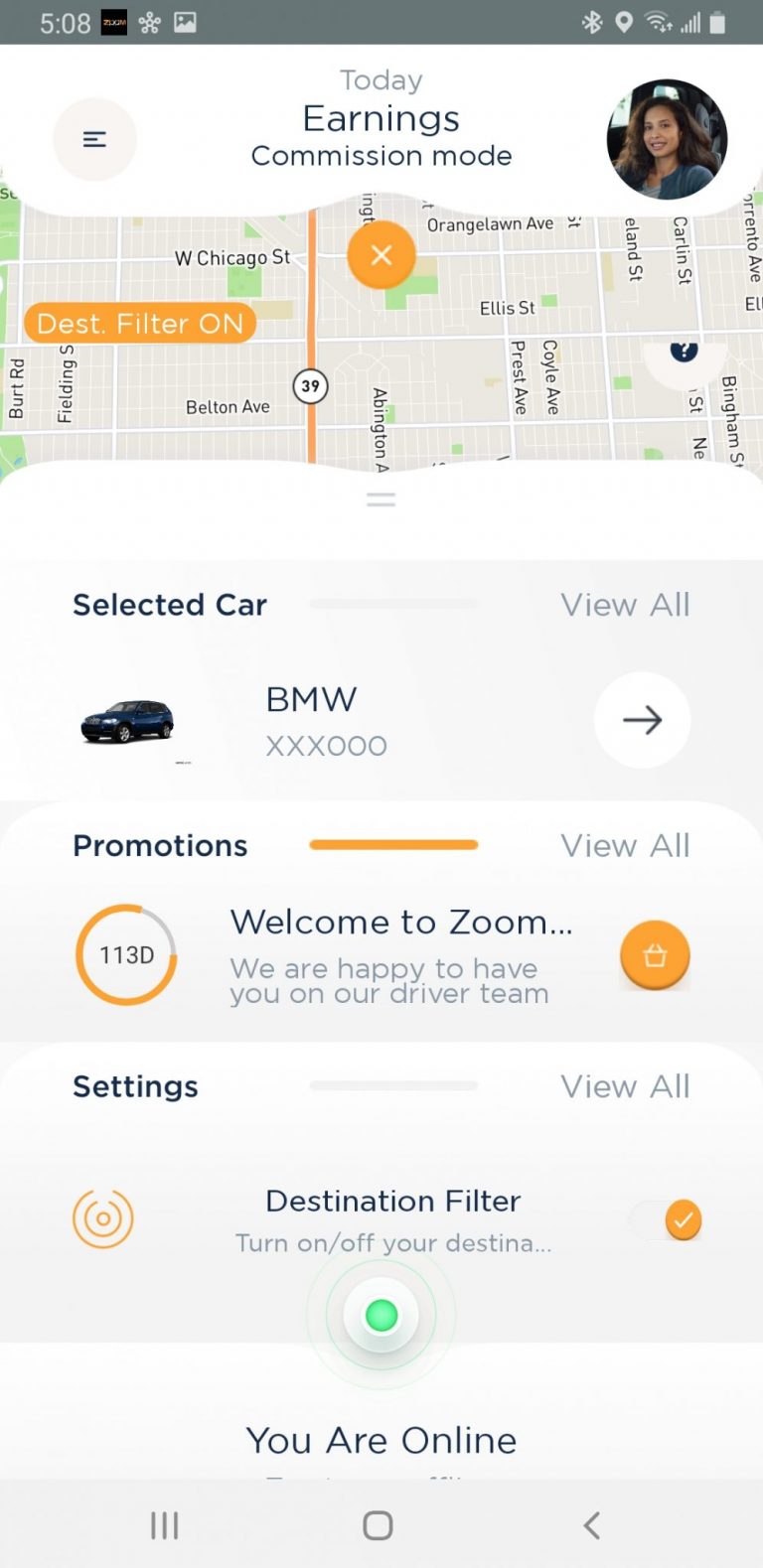Open the driver profile photo
Viewport: 763px width, 1568px height.
[667, 140]
